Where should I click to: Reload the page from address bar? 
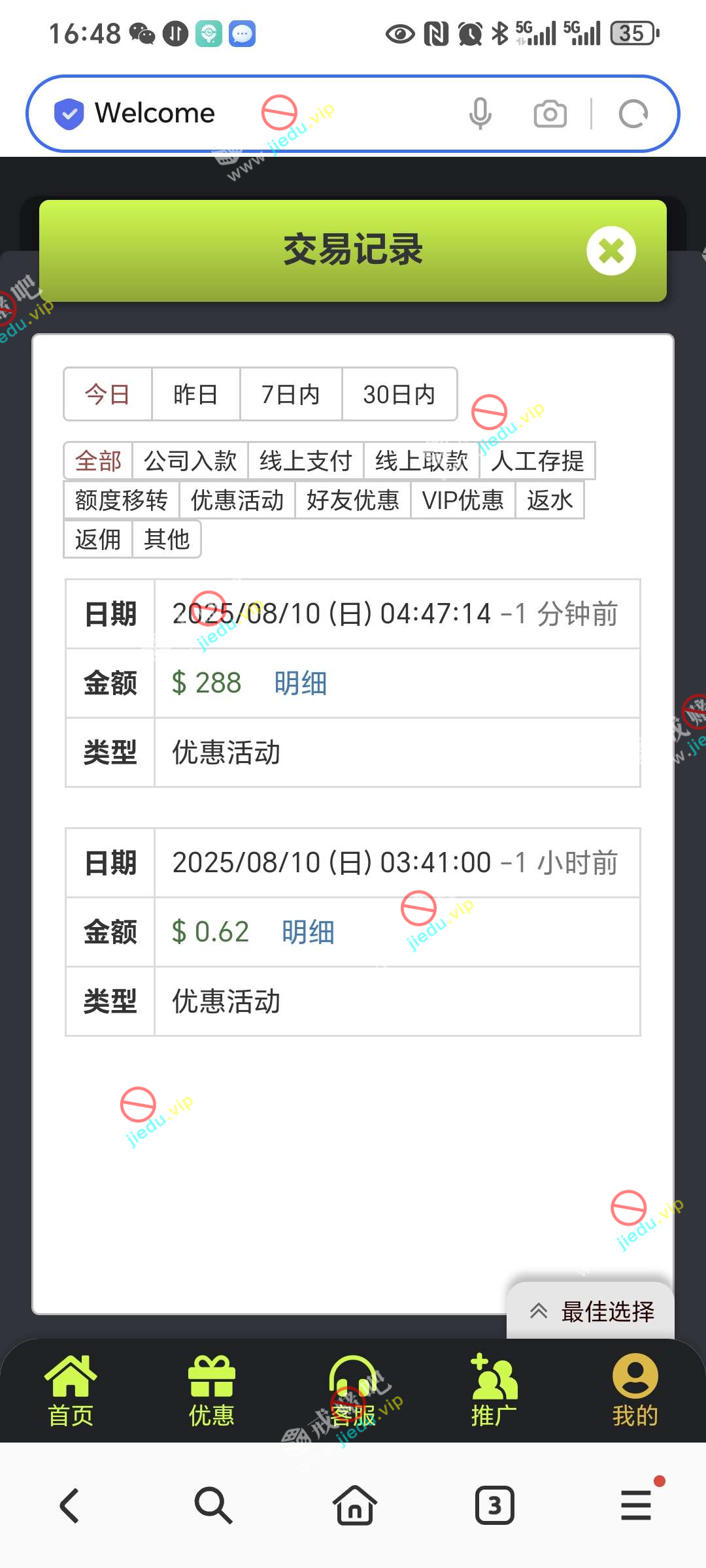(633, 114)
